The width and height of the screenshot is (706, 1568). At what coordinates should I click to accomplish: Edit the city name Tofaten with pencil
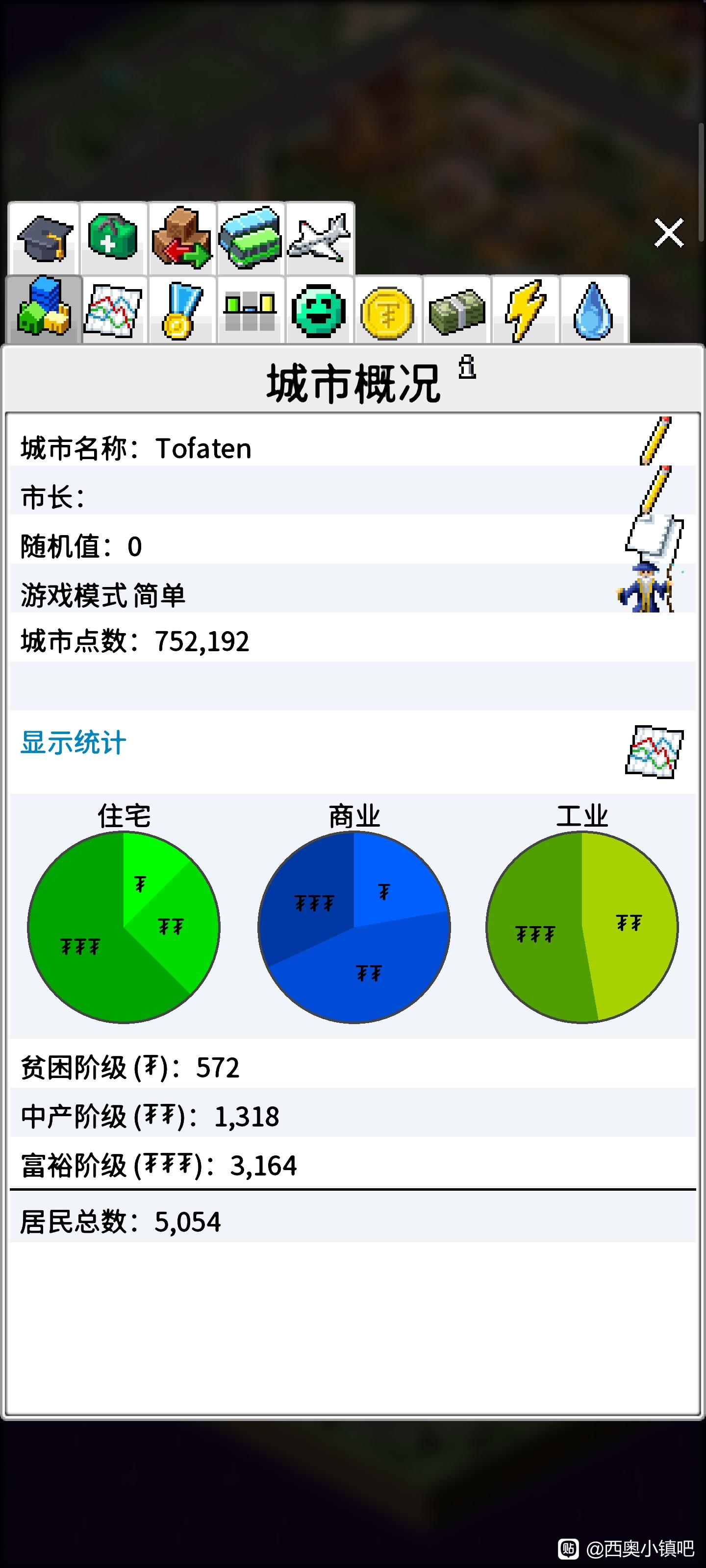(x=656, y=441)
